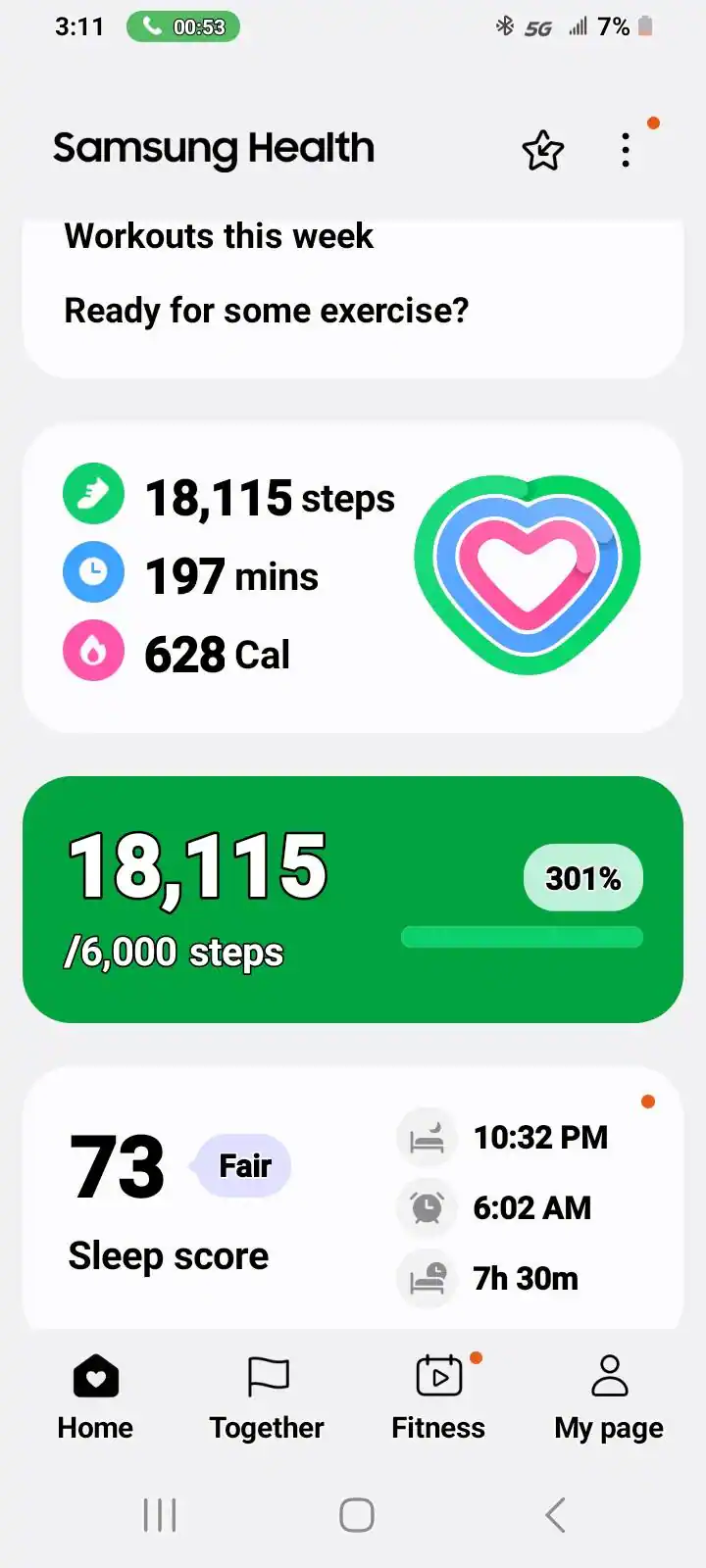This screenshot has height=1568, width=706.
Task: Open the My page tab
Action: [609, 1397]
